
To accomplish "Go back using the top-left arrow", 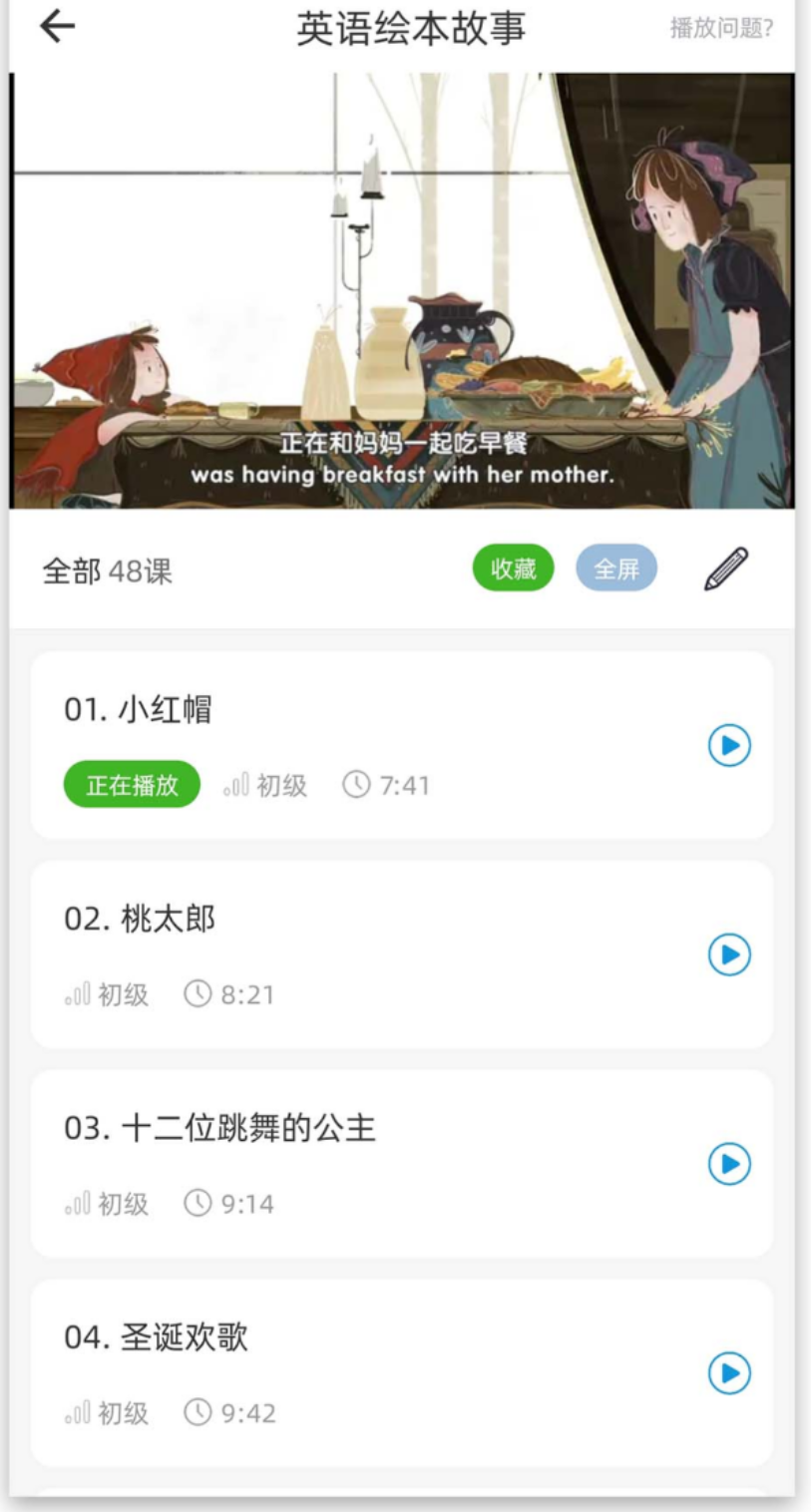I will tap(57, 28).
